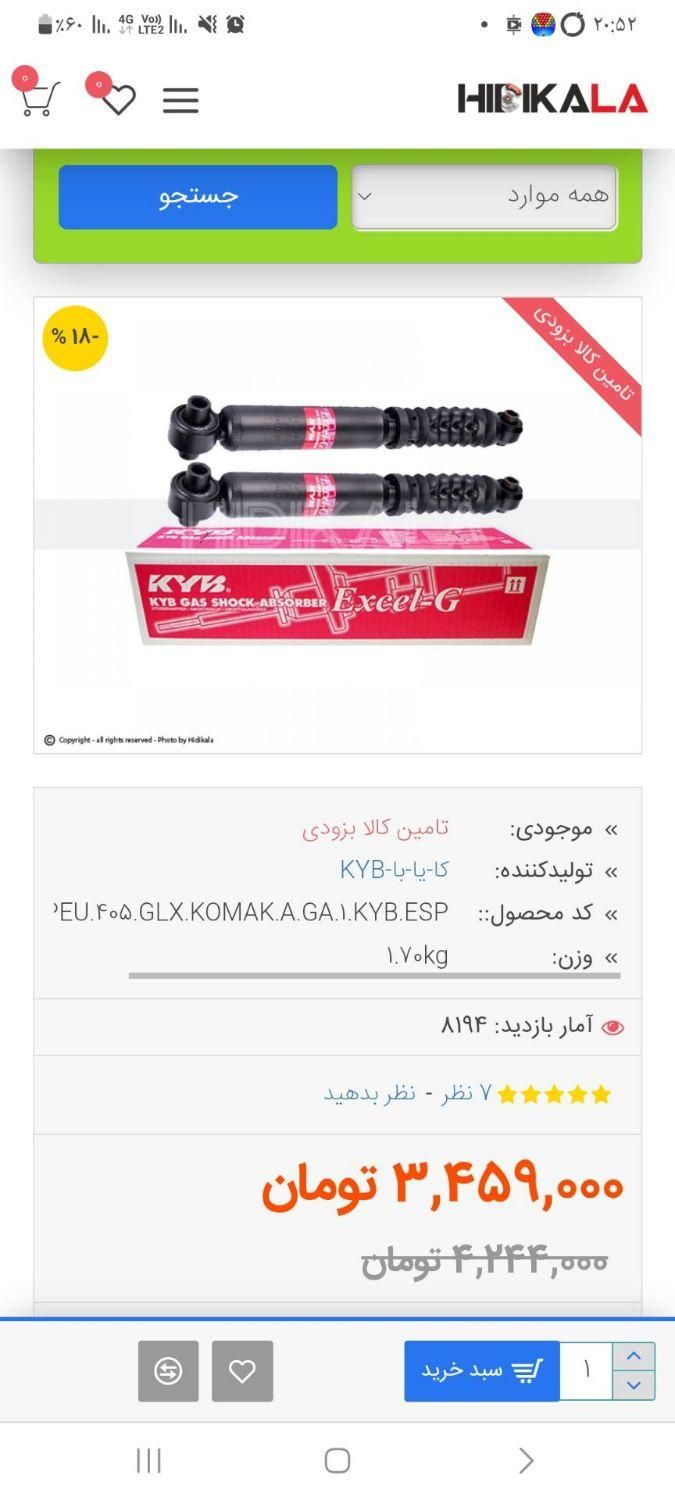Add product to wishlist from bottom bar
The image size is (675, 1500).
point(242,1371)
